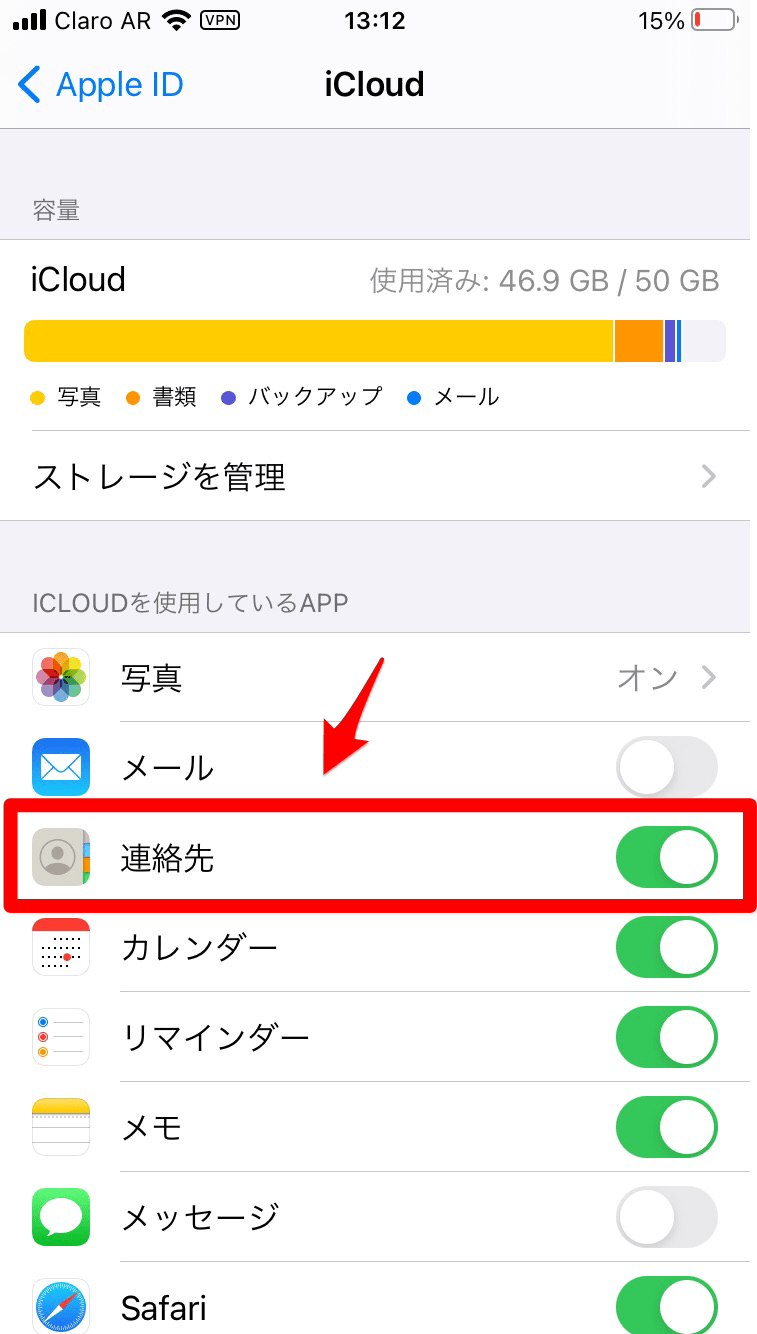This screenshot has width=757, height=1334.
Task: Enable iCloud sync for メール
Action: pyautogui.click(x=666, y=767)
